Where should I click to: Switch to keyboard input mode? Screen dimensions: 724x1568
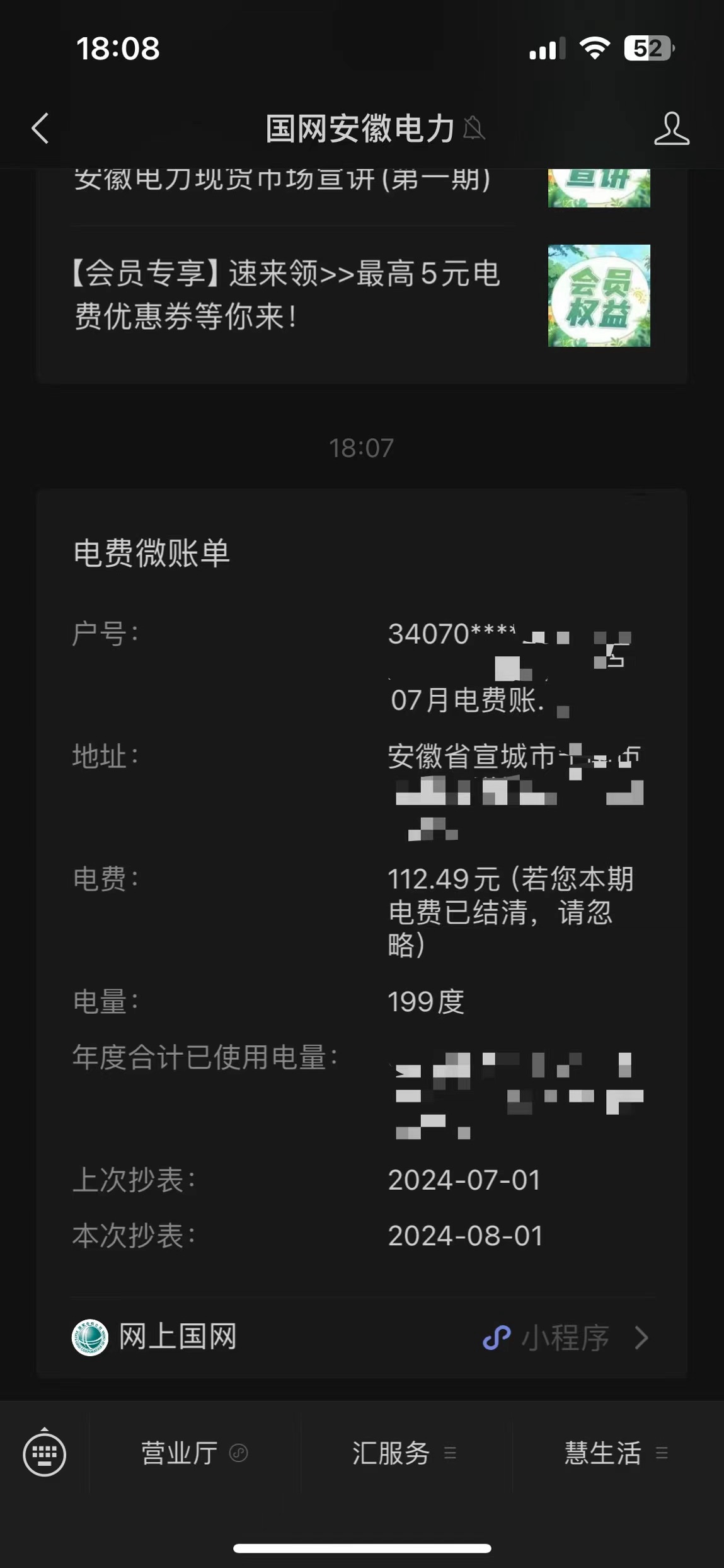[x=44, y=1453]
